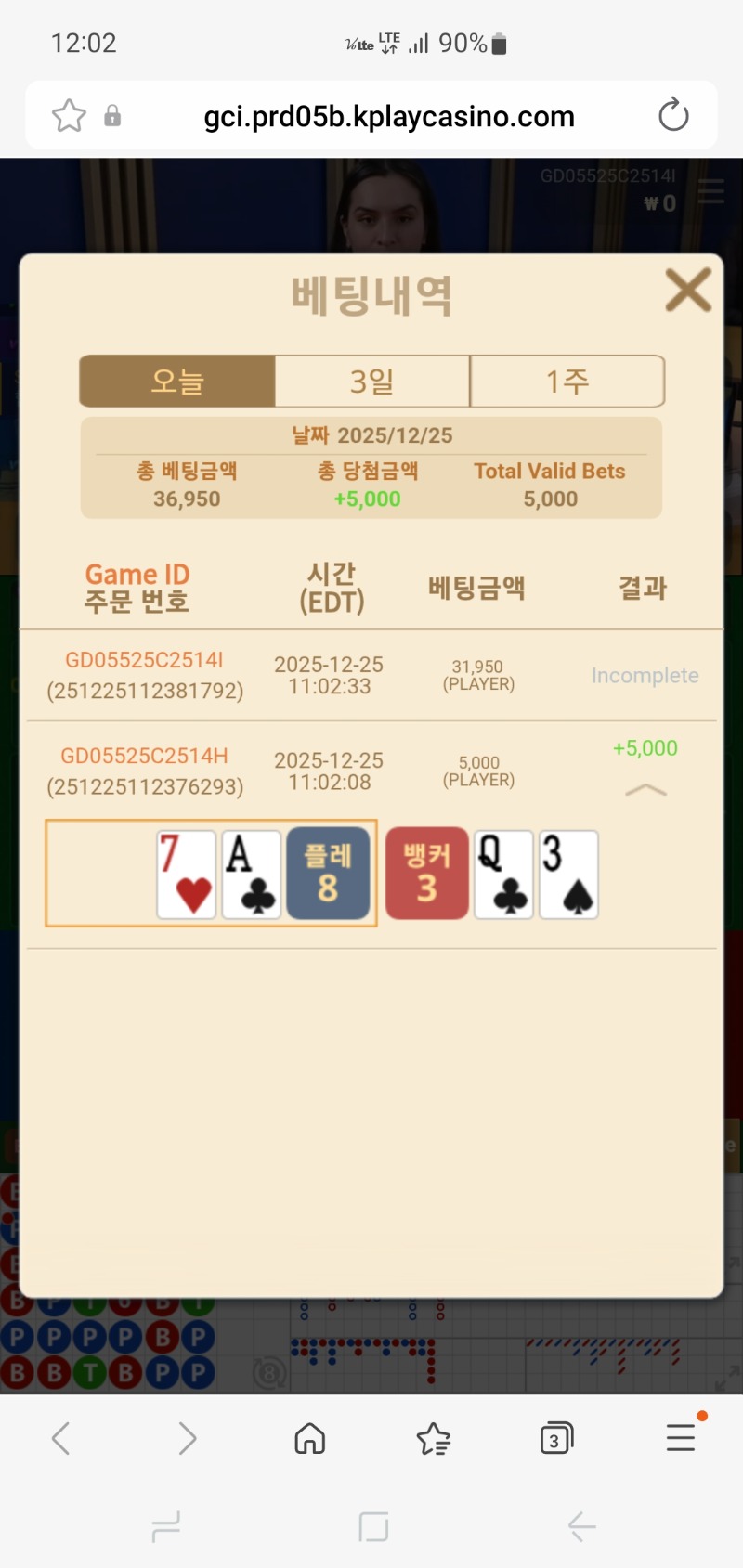743x1568 pixels.
Task: Collapse the GD05525C2514H bet details
Action: tap(645, 790)
